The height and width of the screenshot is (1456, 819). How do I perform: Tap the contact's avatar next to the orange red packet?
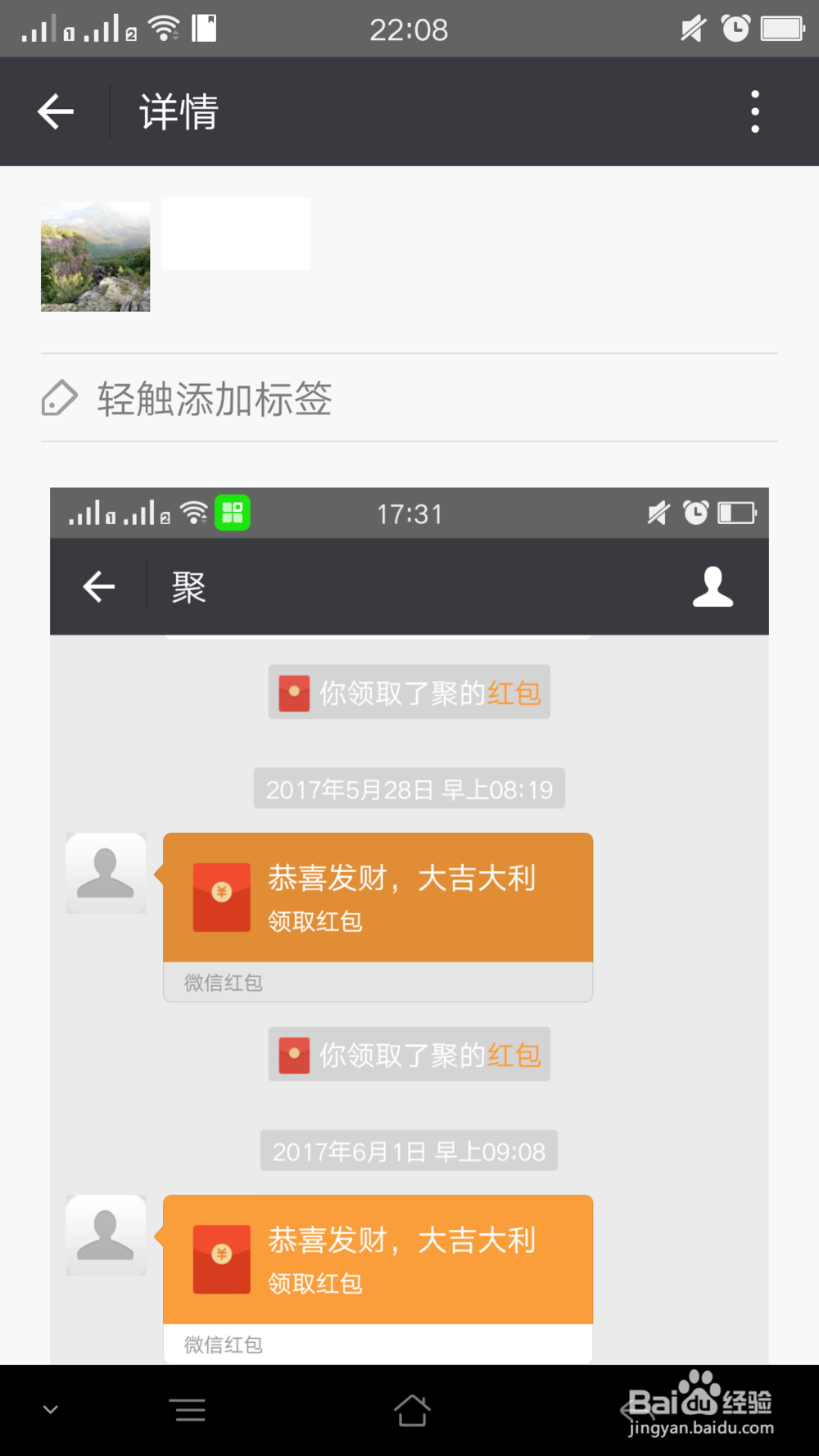(x=106, y=1236)
